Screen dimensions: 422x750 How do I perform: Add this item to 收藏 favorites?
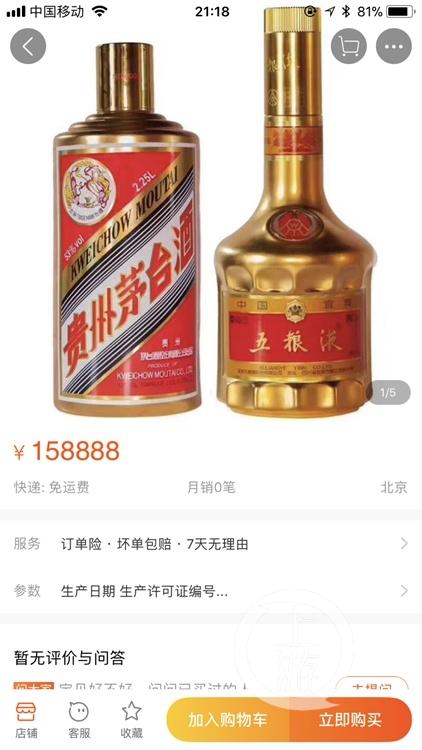[x=132, y=720]
